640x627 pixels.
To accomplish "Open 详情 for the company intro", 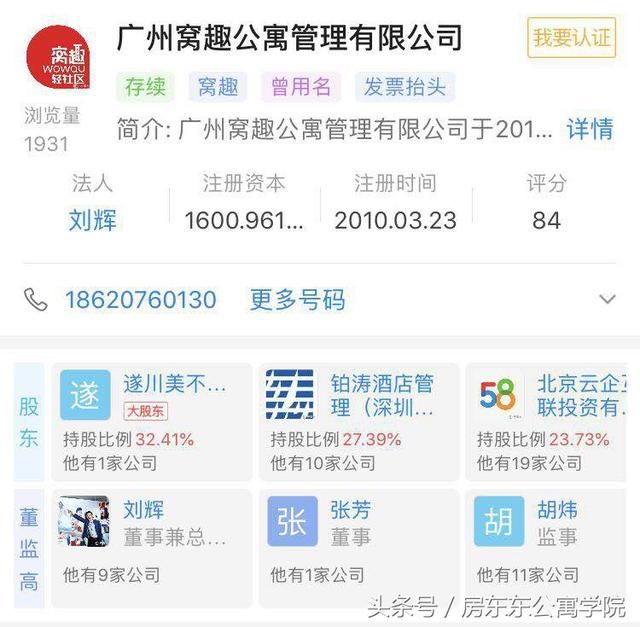I will [x=589, y=129].
